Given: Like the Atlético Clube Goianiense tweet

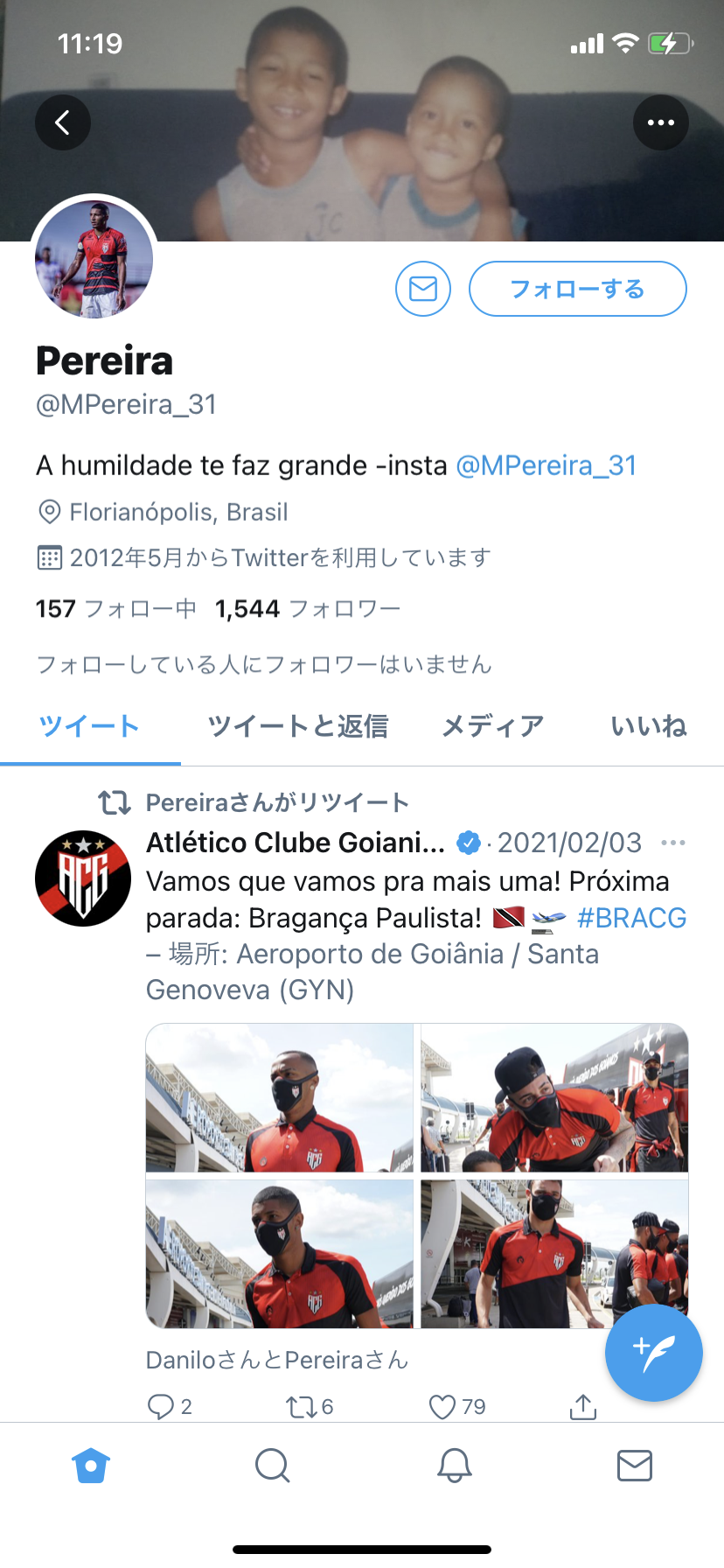Looking at the screenshot, I should coord(443,1406).
